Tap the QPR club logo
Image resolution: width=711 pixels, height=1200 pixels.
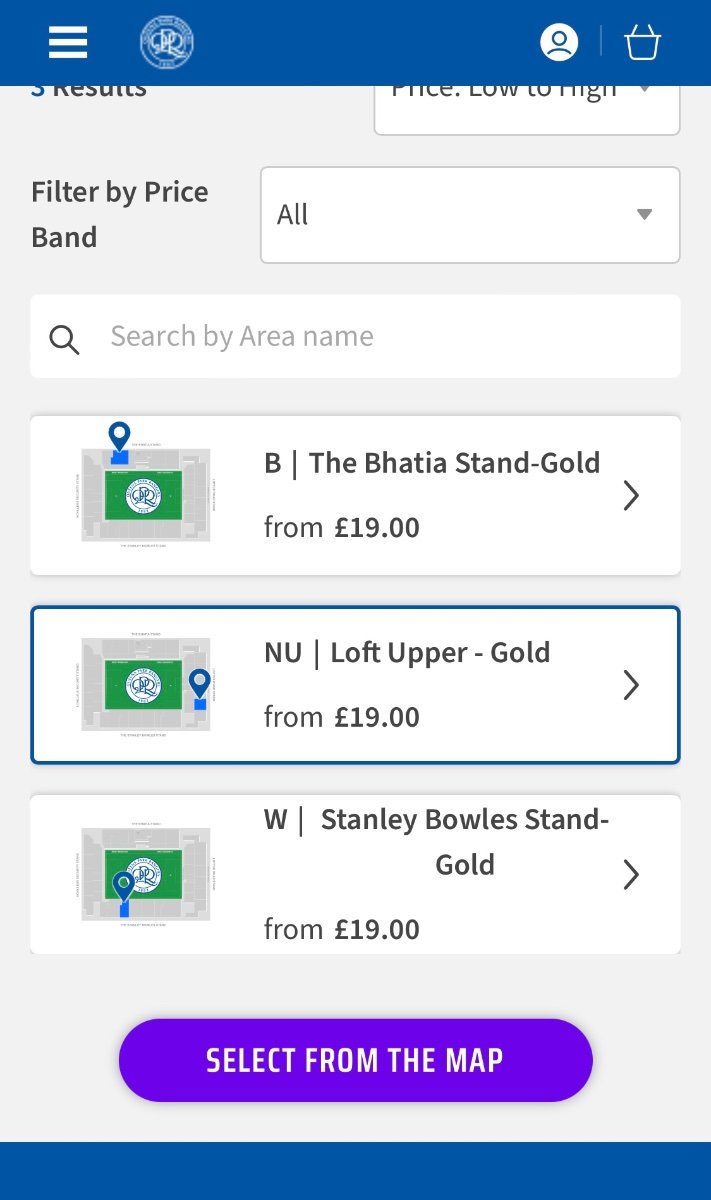pos(166,43)
